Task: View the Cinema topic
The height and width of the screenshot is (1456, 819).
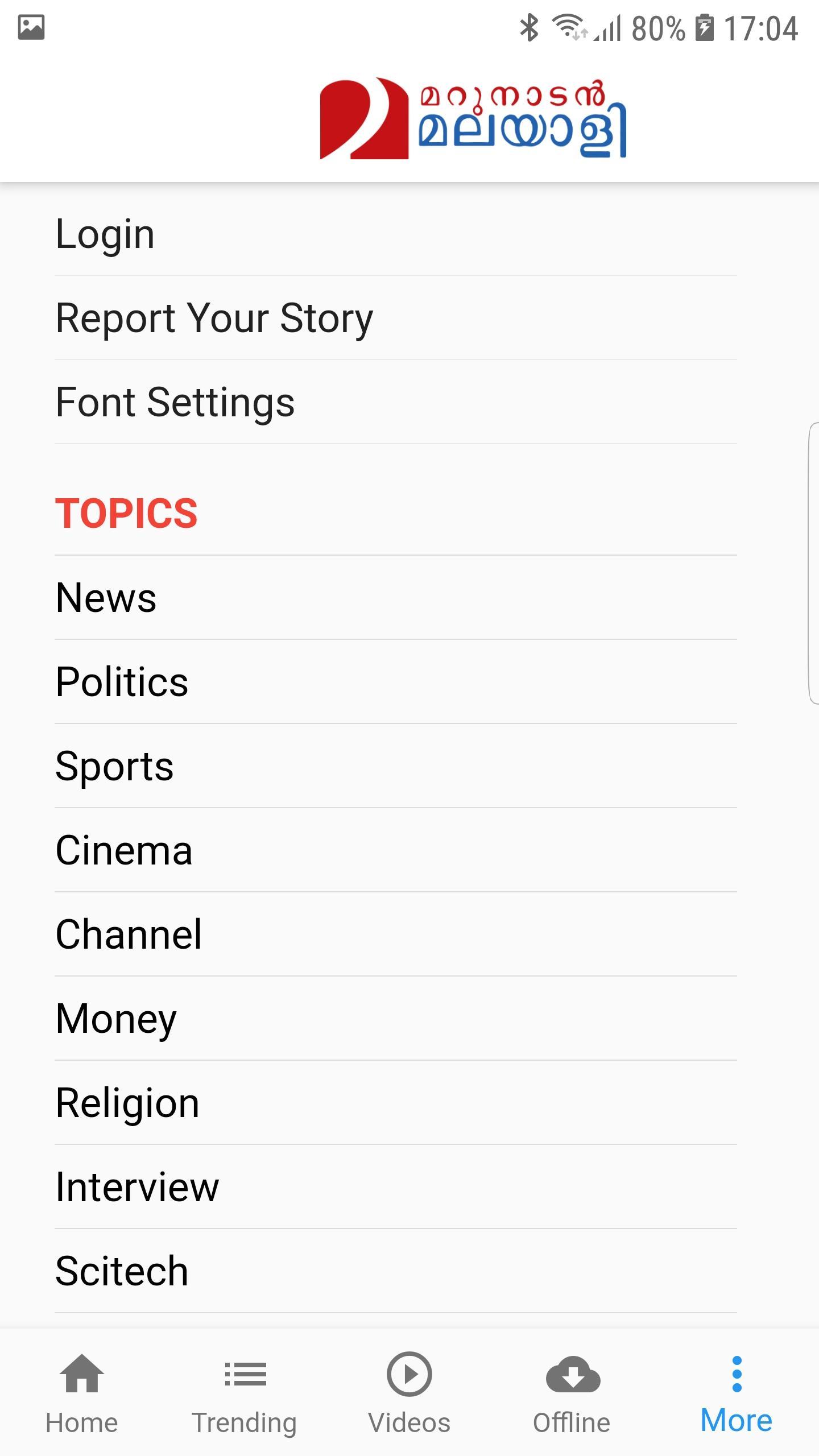Action: point(396,850)
